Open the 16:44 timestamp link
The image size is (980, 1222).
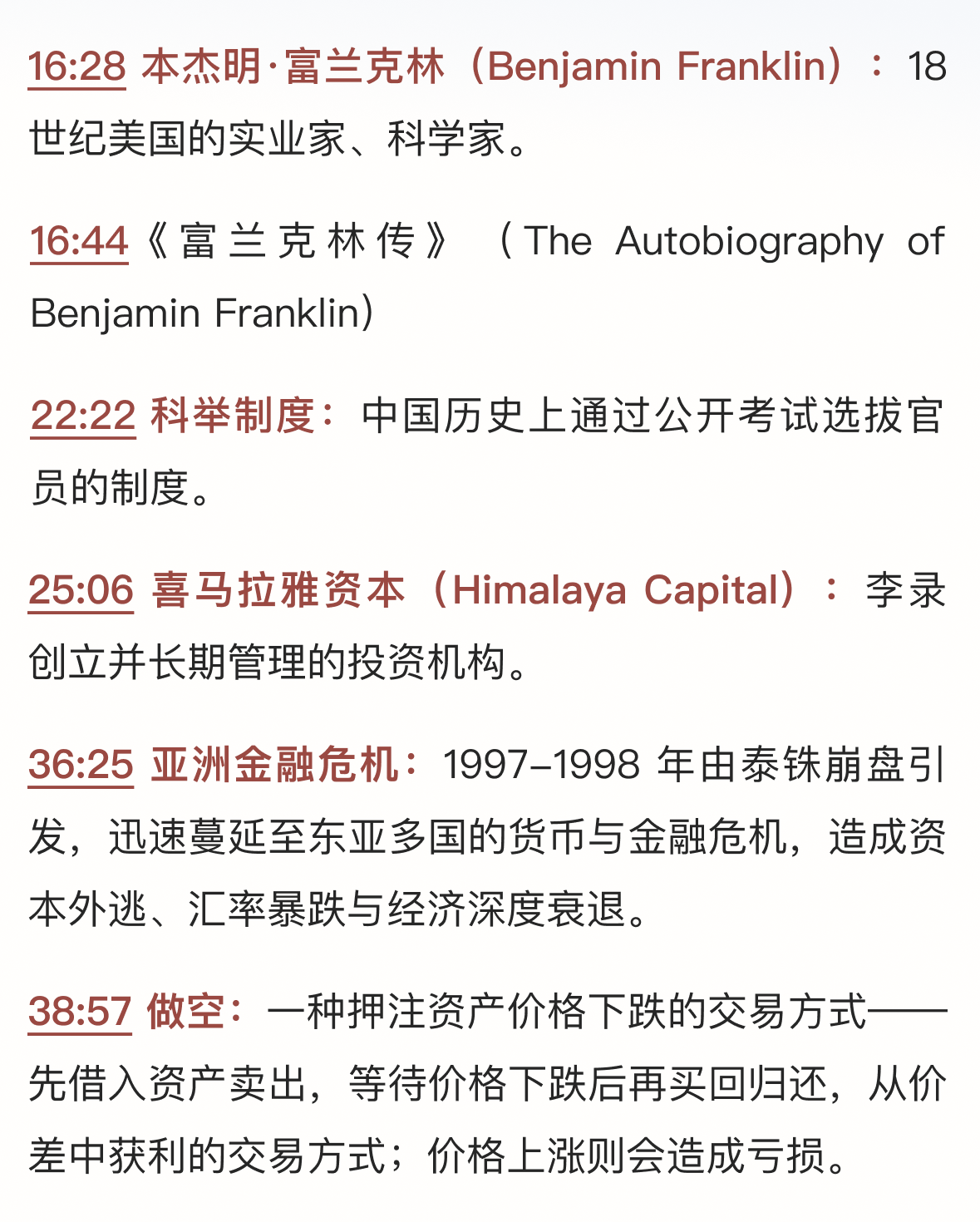[79, 242]
